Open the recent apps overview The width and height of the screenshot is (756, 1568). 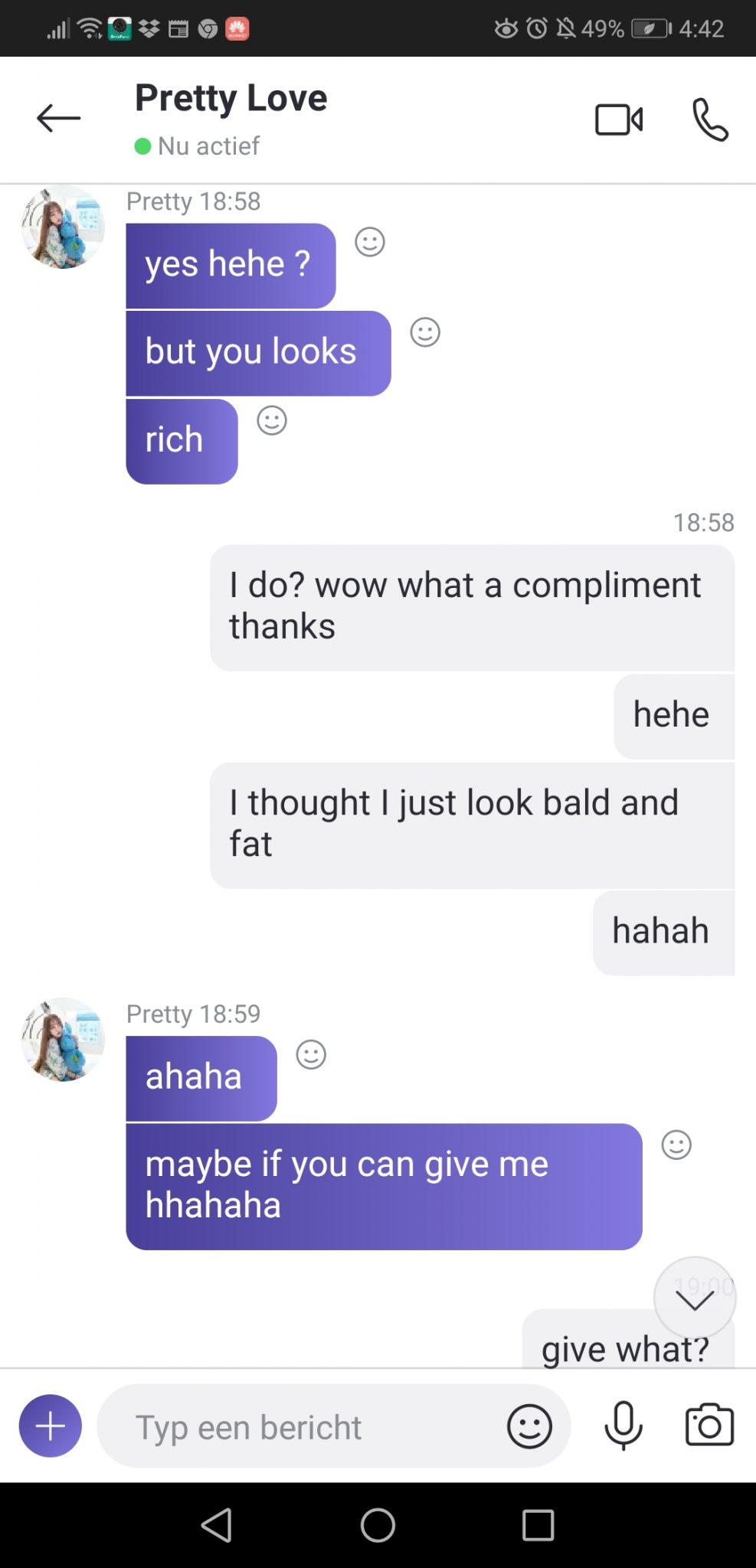538,1525
